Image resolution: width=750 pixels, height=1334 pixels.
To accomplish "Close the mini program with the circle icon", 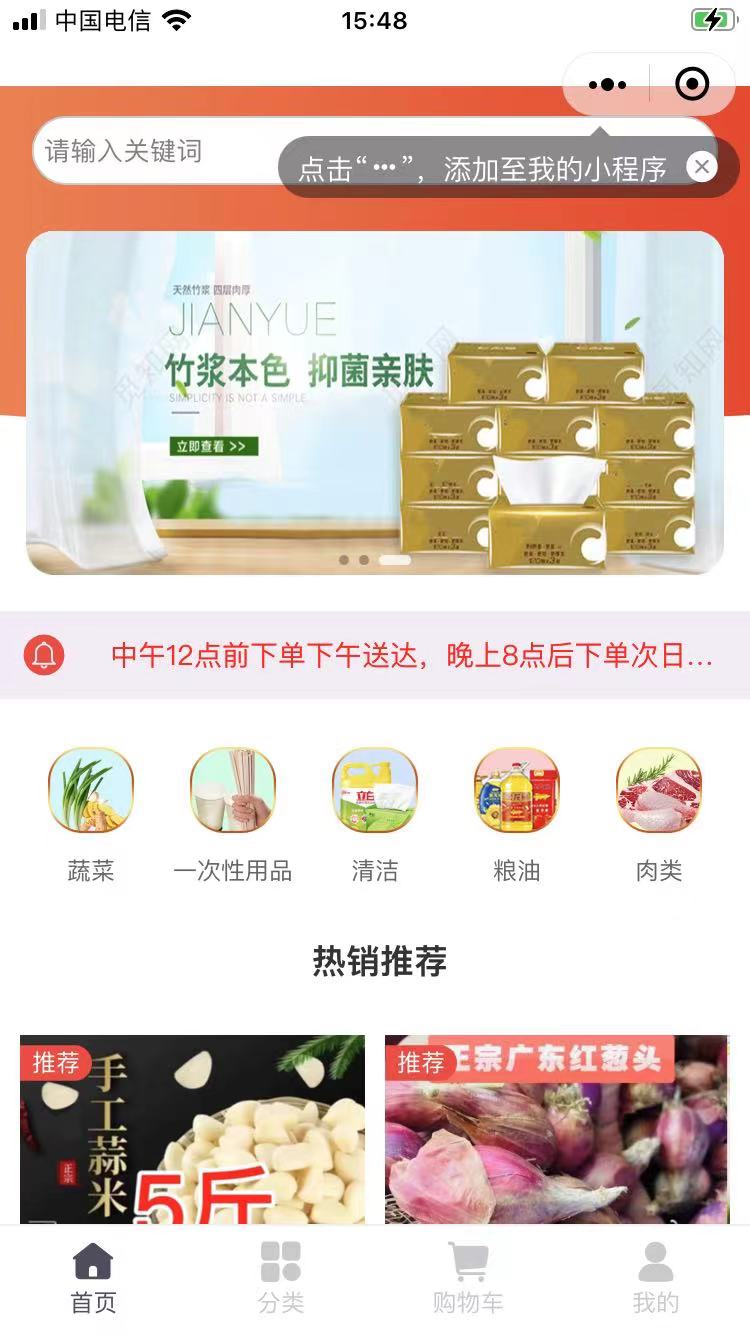I will (692, 85).
